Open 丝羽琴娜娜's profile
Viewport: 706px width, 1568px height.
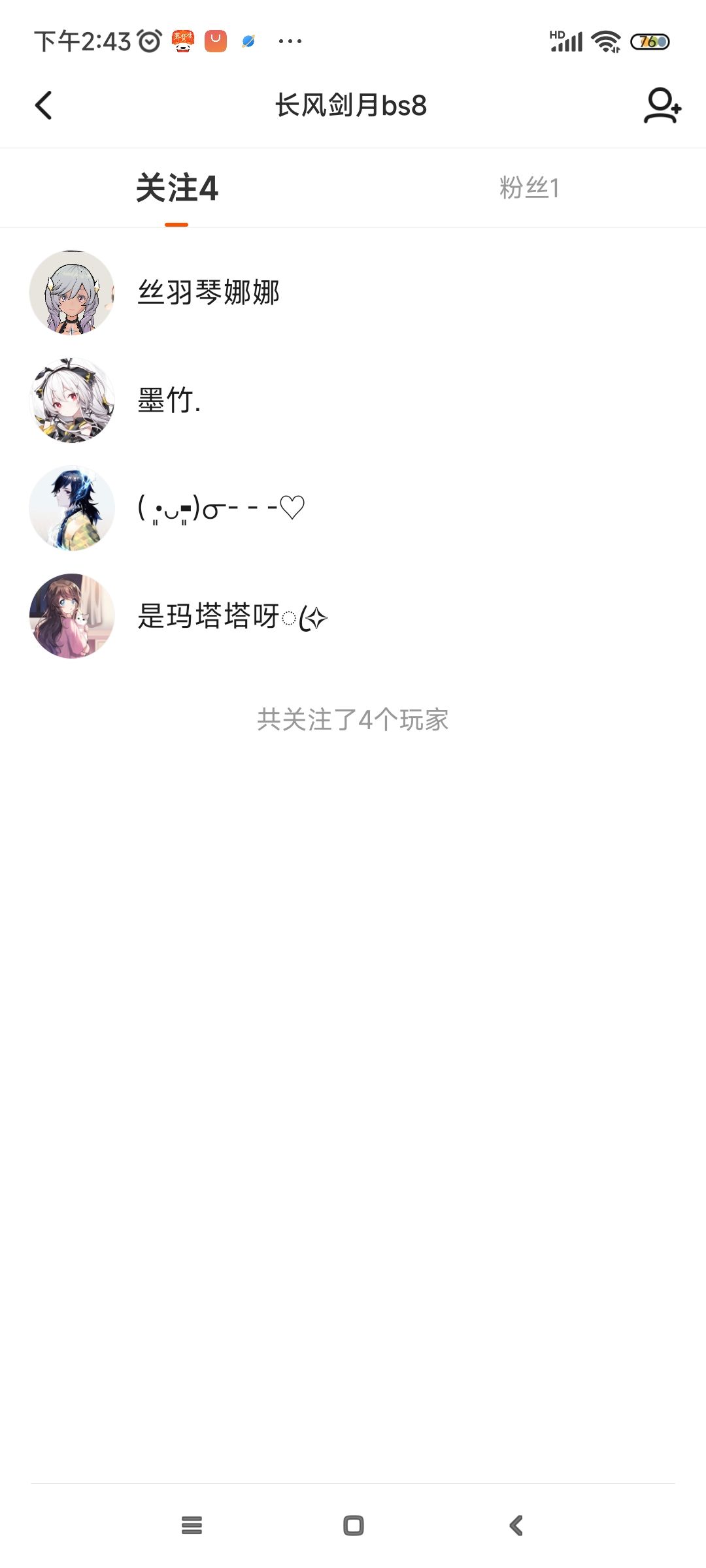[209, 292]
